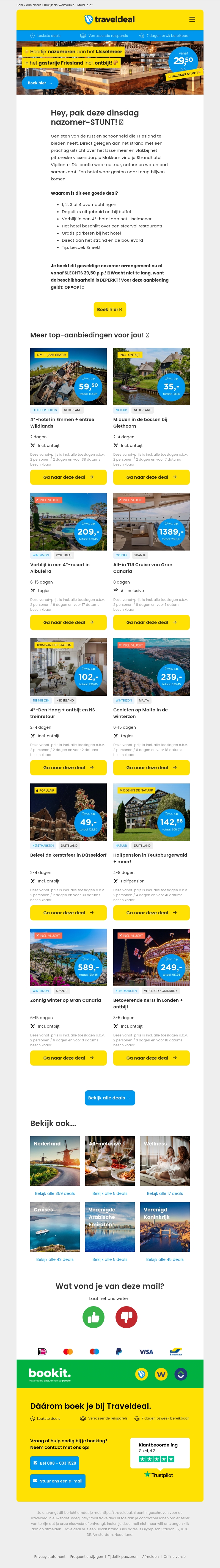Go to the Düsseldorf kerstsfeer deal

click(68, 912)
